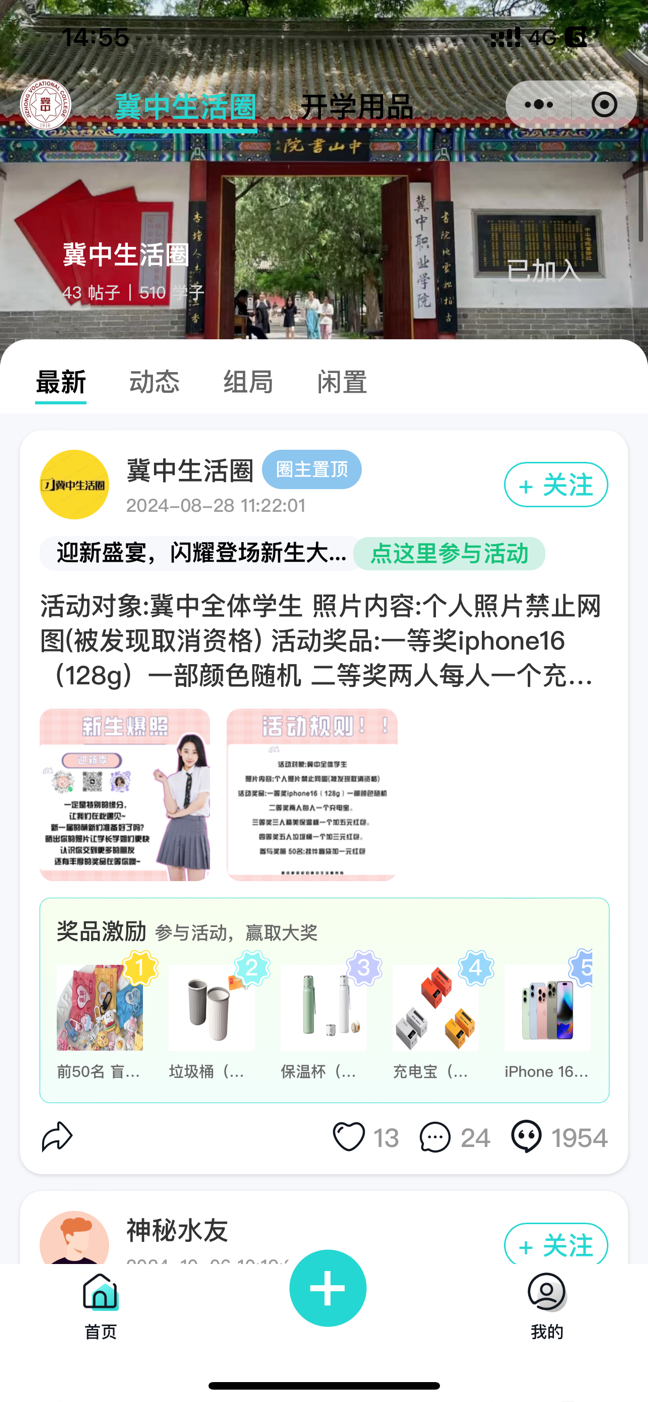Select the 冀中生活圈 top tab
This screenshot has height=1402, width=648.
(186, 107)
